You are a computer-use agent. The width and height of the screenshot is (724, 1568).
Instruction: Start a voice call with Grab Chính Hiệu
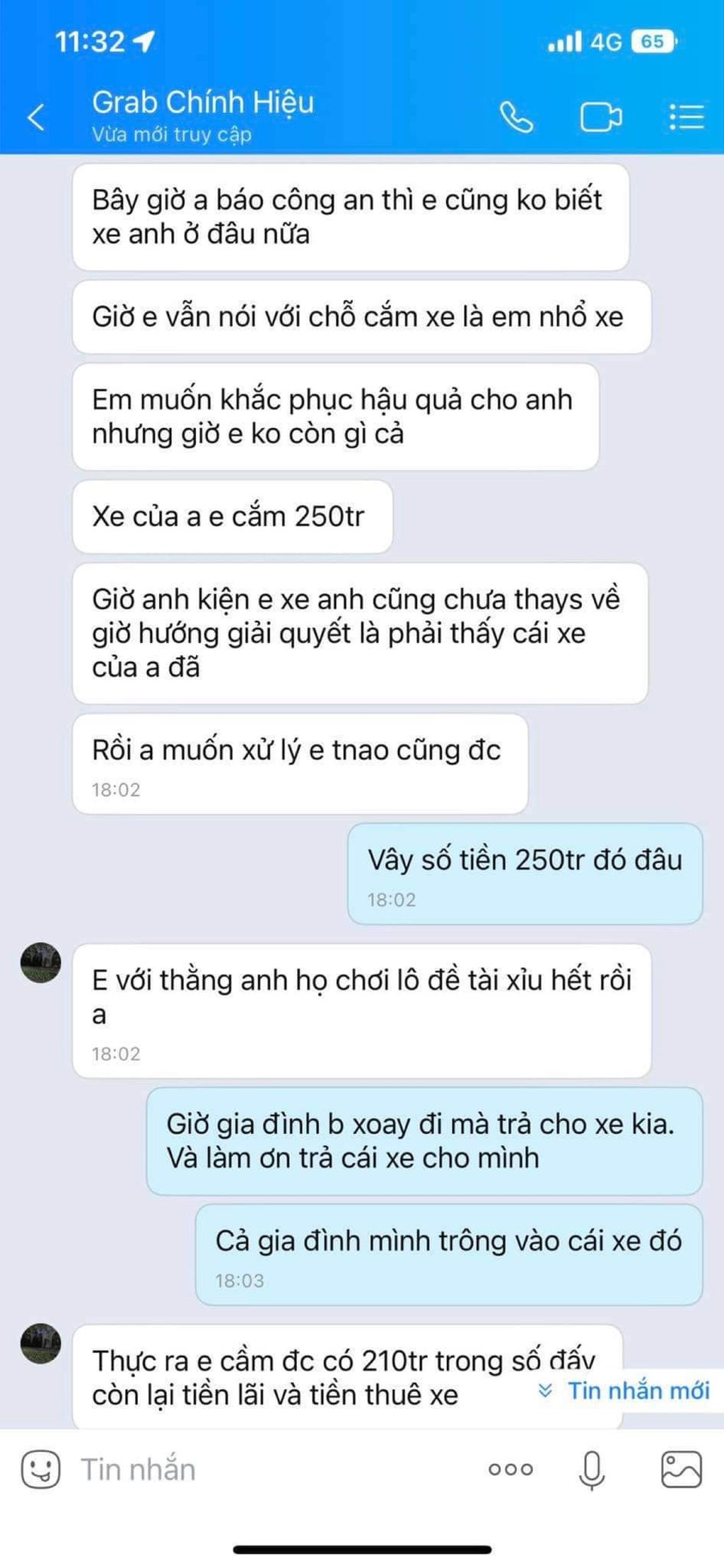[x=516, y=117]
